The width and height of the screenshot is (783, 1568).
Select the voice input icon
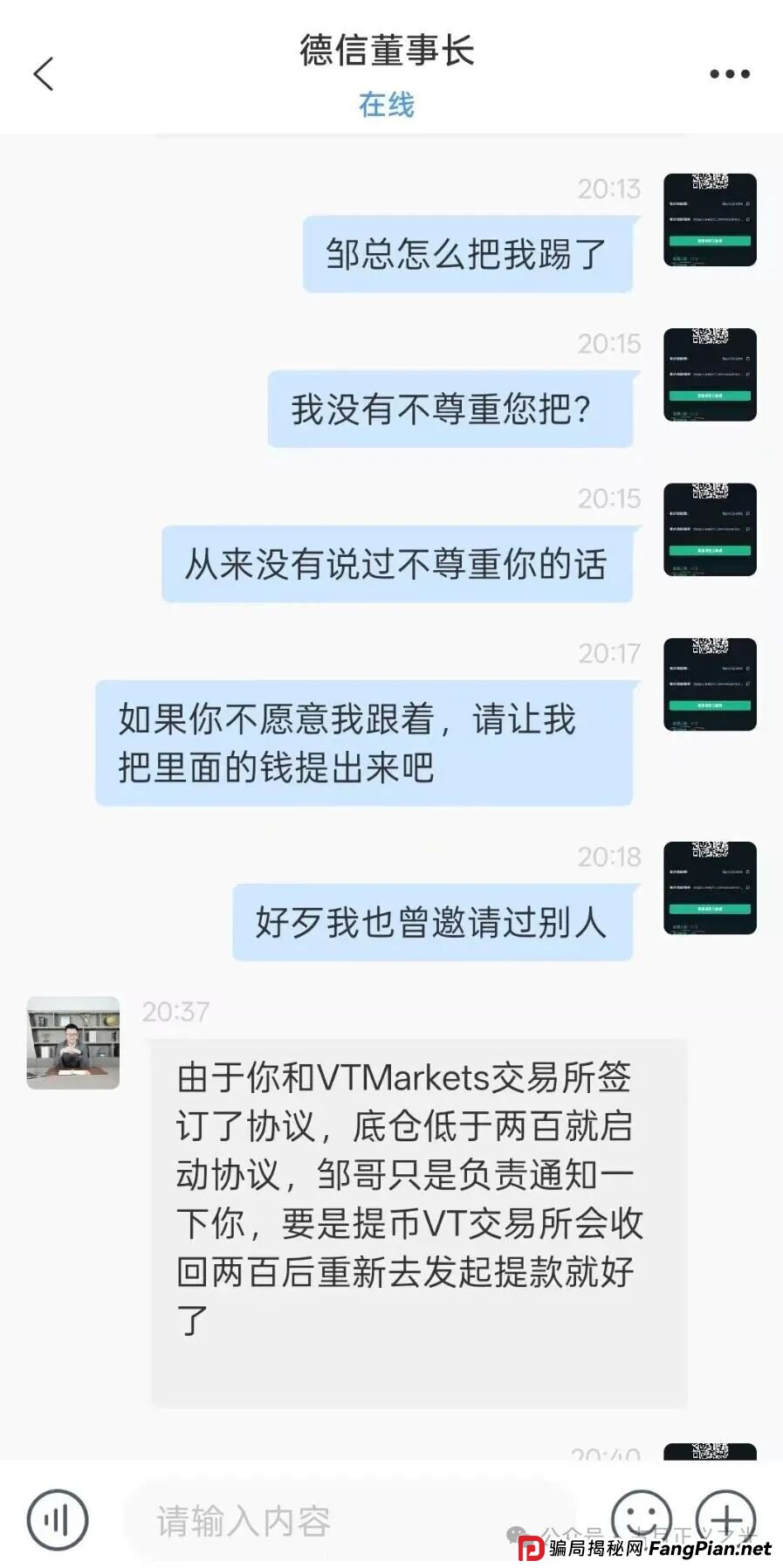point(56,1519)
